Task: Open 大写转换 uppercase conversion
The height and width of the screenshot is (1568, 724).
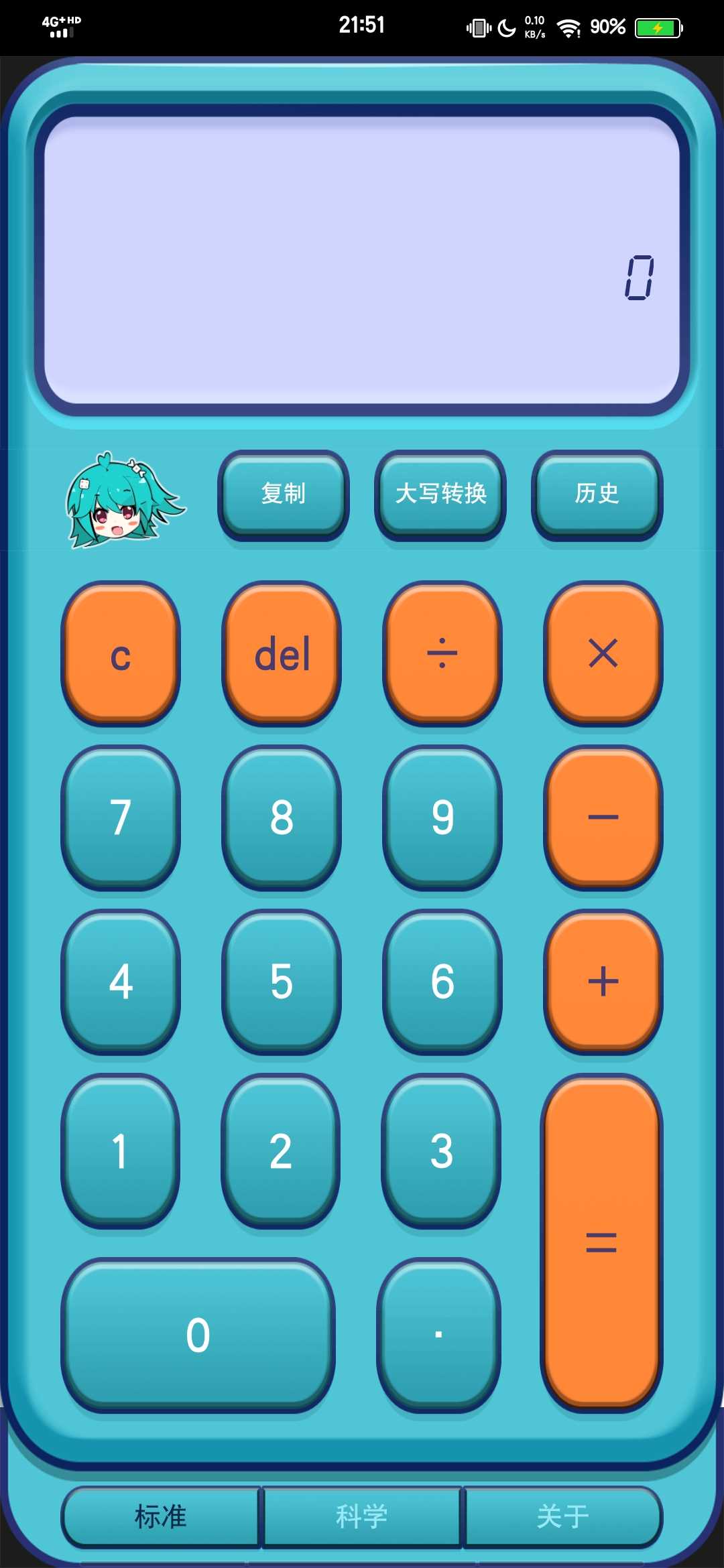Action: pos(440,494)
